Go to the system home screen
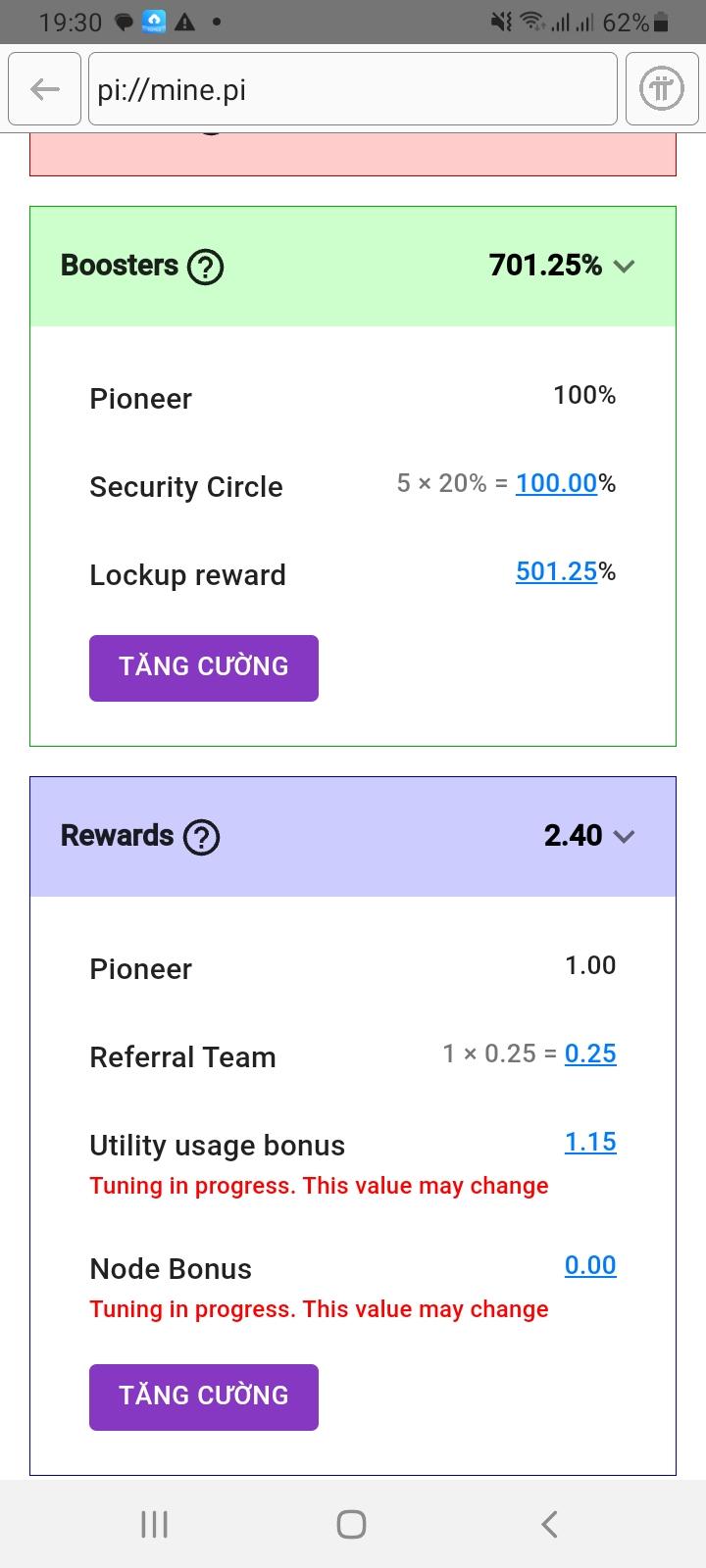Screen dimensions: 706x1568 pos(351,1524)
